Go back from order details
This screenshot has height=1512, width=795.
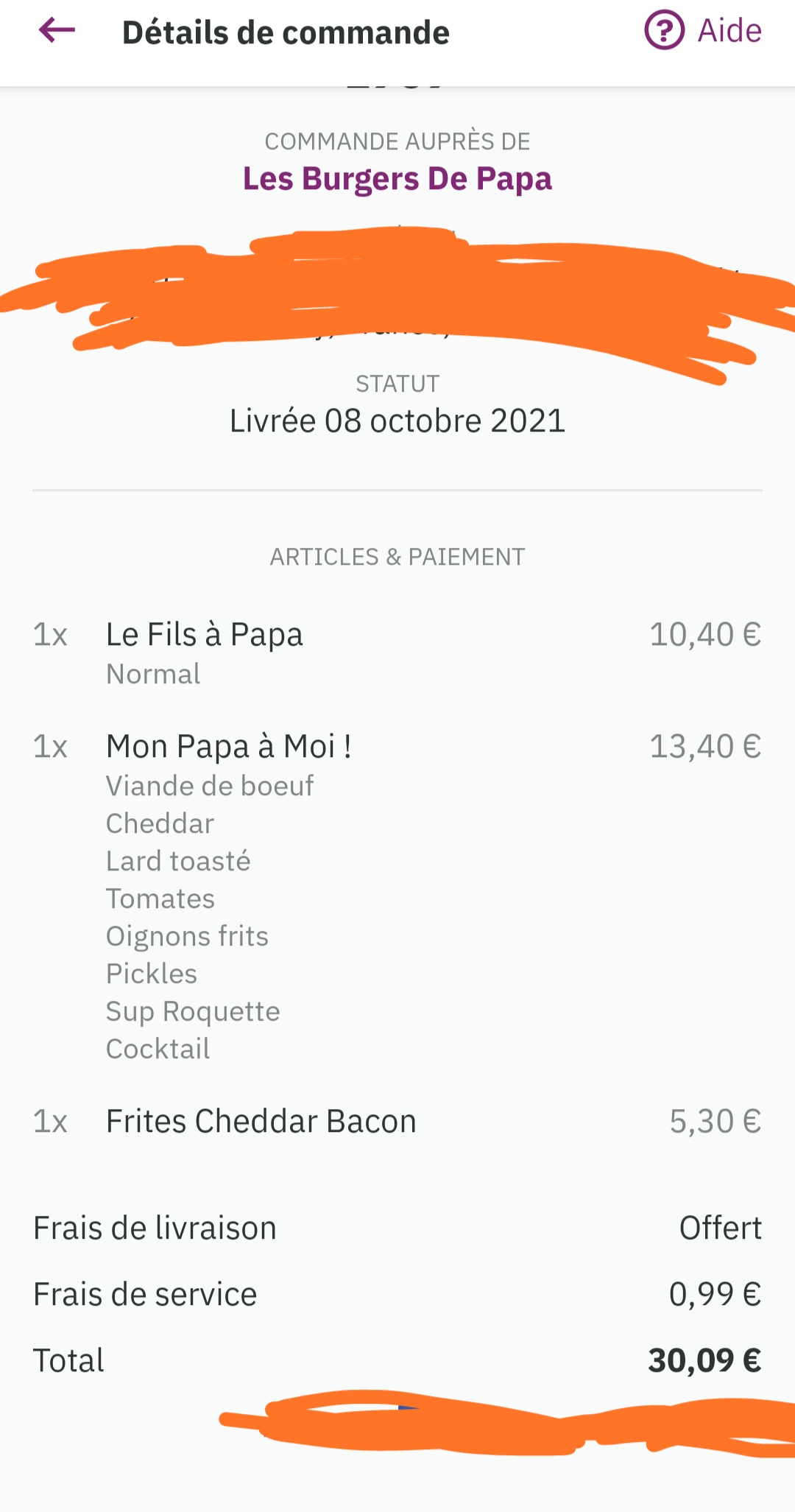click(x=57, y=31)
